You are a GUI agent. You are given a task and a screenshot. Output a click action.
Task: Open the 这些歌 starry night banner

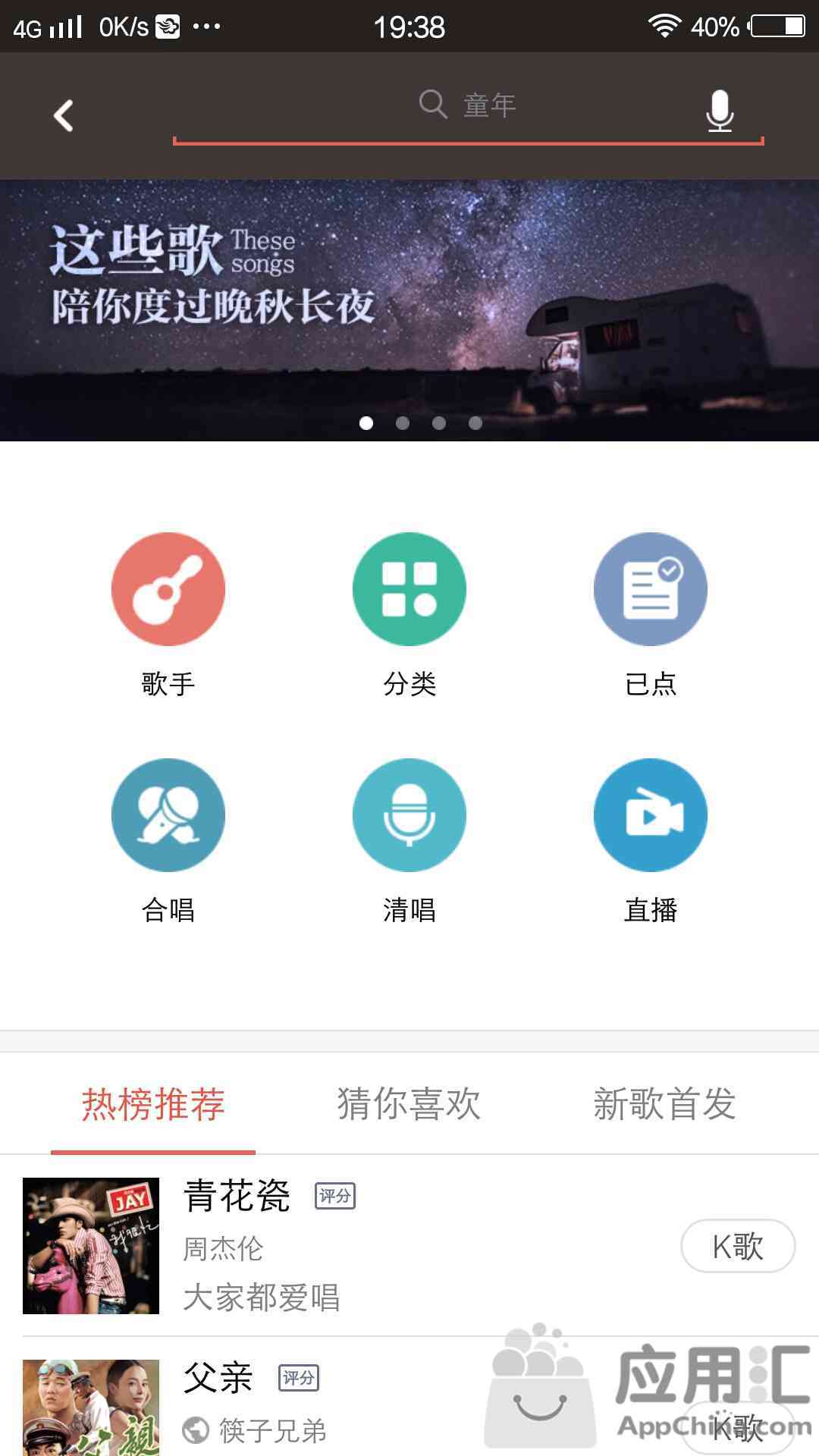click(x=409, y=309)
